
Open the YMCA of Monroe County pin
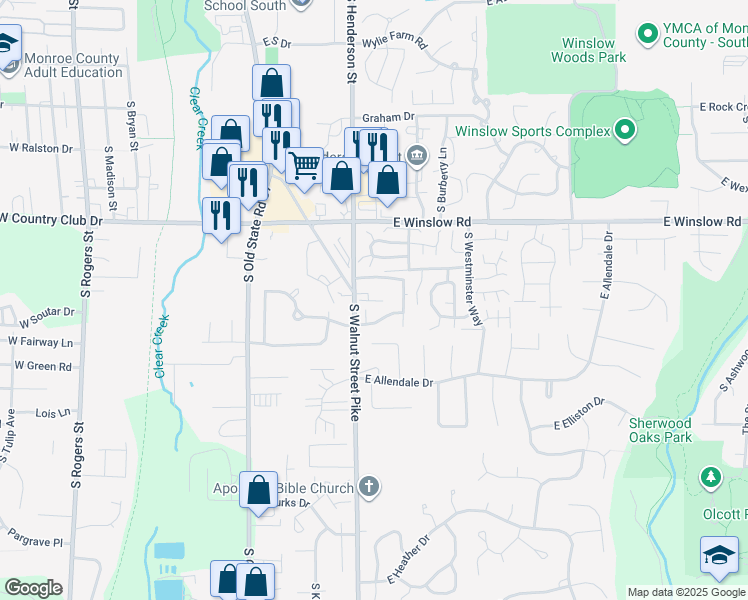click(648, 34)
